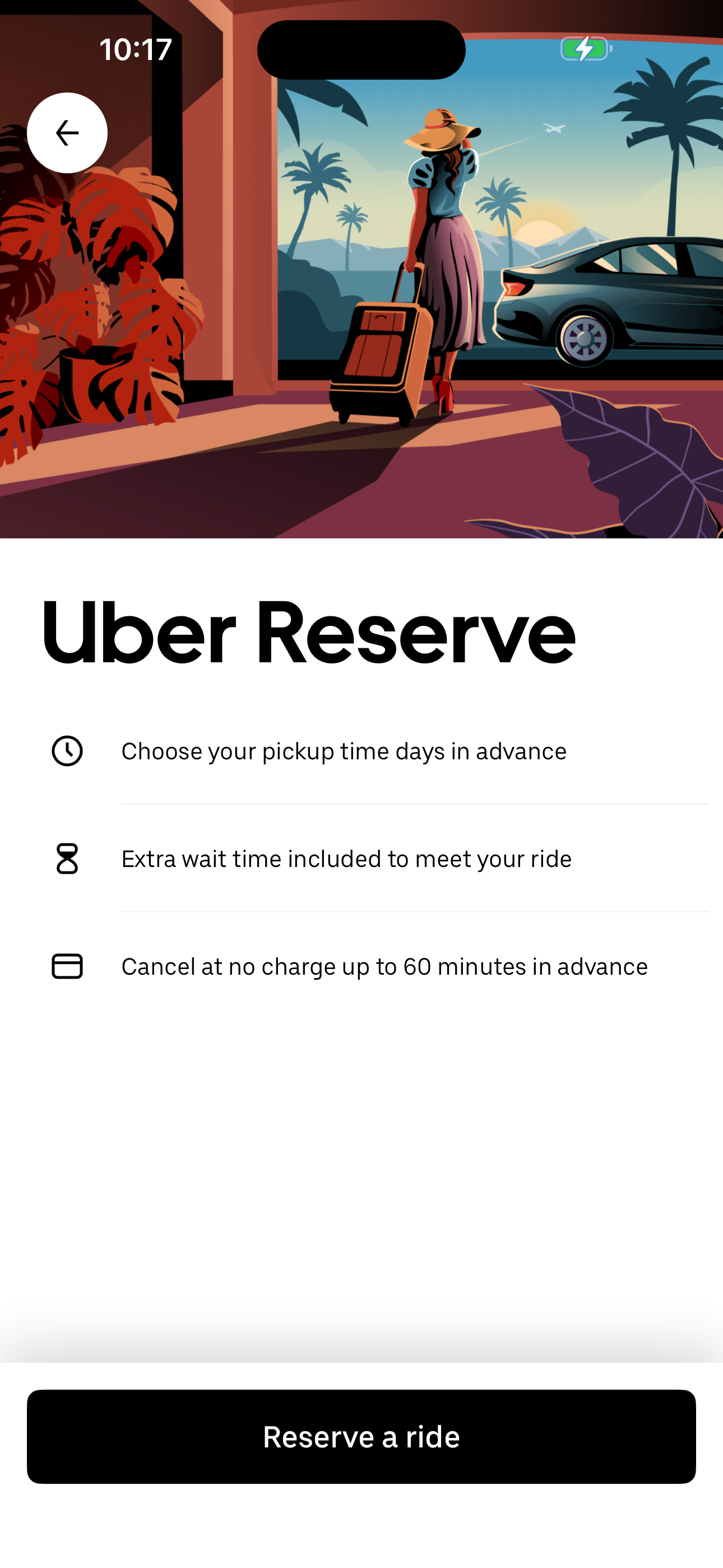Click Extra wait time included text

[x=346, y=859]
